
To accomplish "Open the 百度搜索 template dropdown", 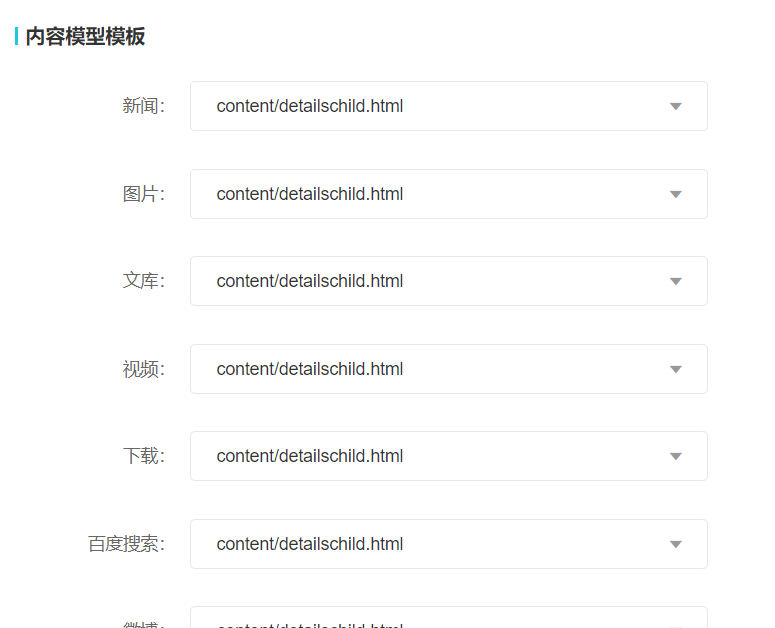I will click(448, 544).
